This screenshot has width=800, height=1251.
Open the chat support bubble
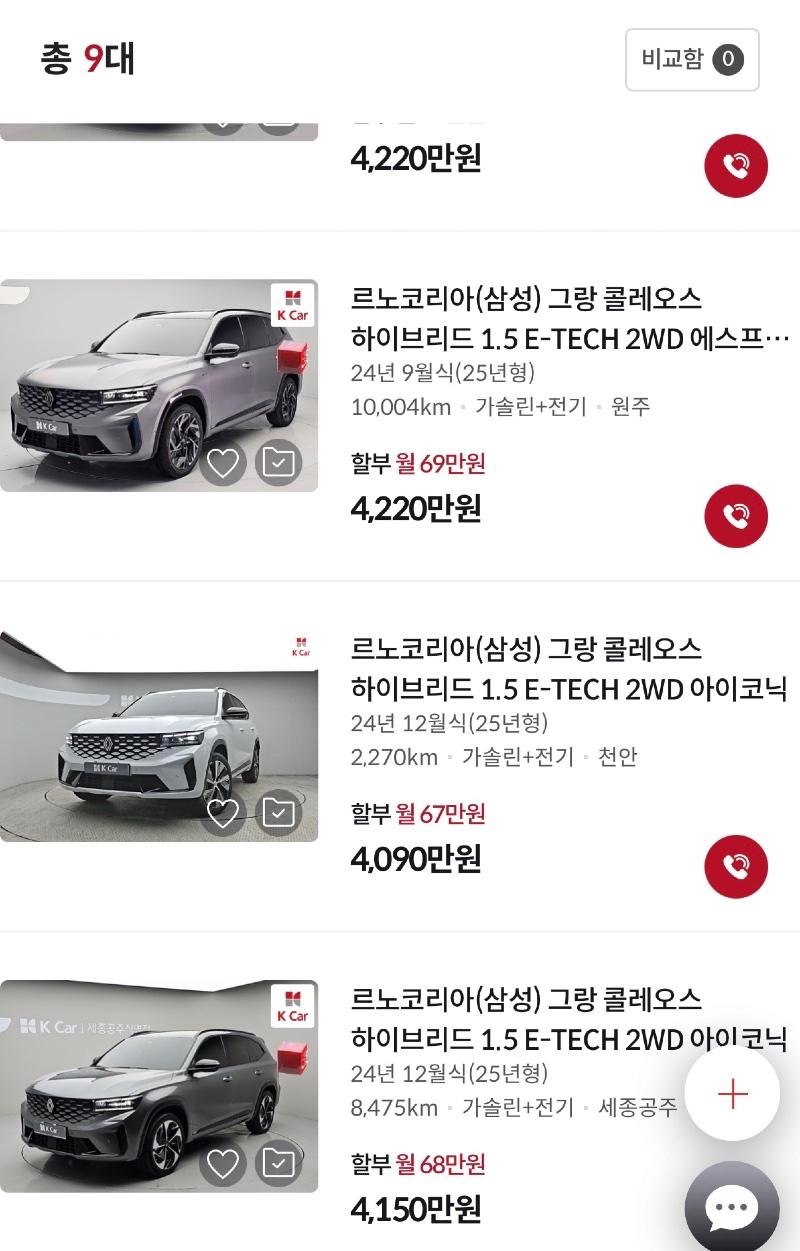(732, 1209)
